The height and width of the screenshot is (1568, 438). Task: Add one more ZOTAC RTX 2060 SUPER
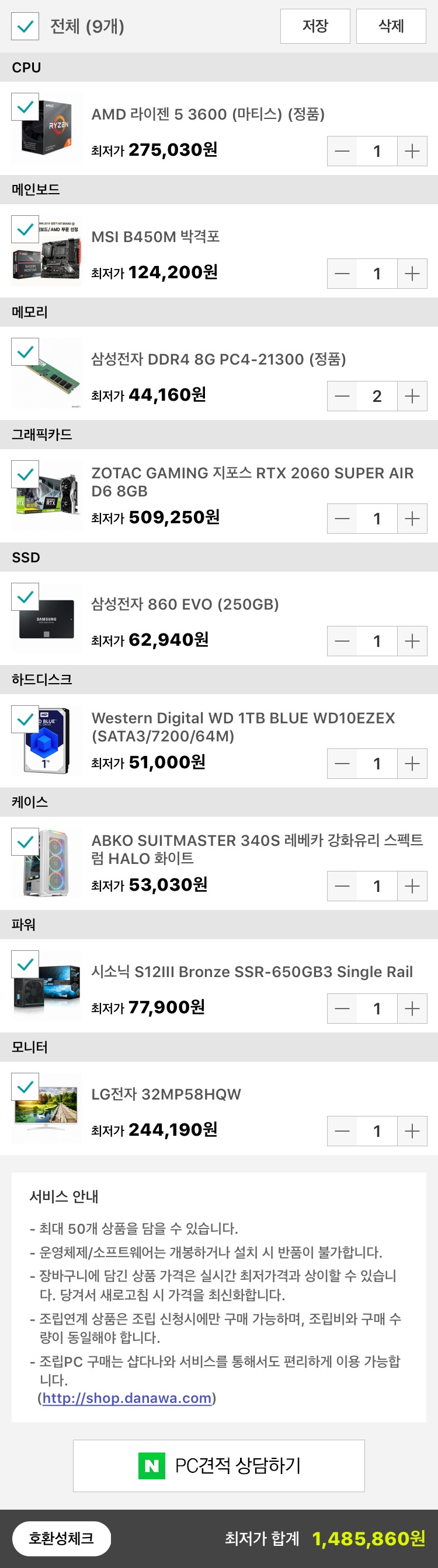pos(412,519)
